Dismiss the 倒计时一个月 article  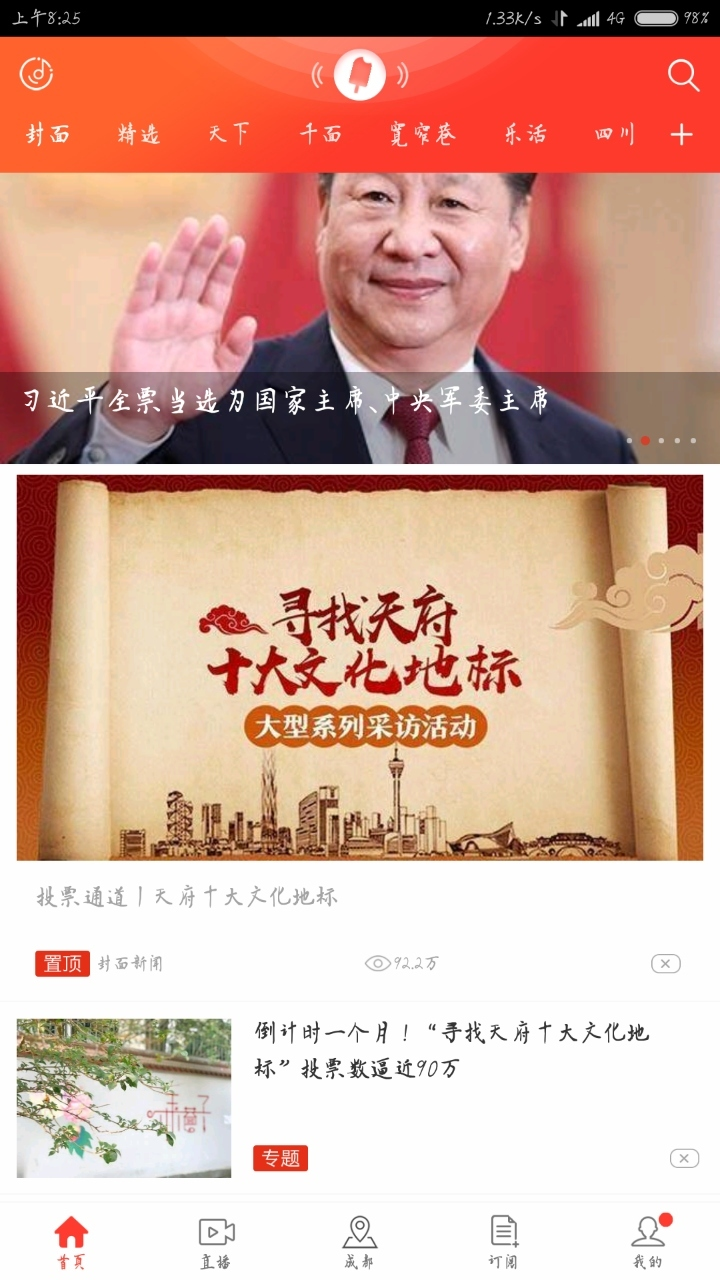[683, 1158]
